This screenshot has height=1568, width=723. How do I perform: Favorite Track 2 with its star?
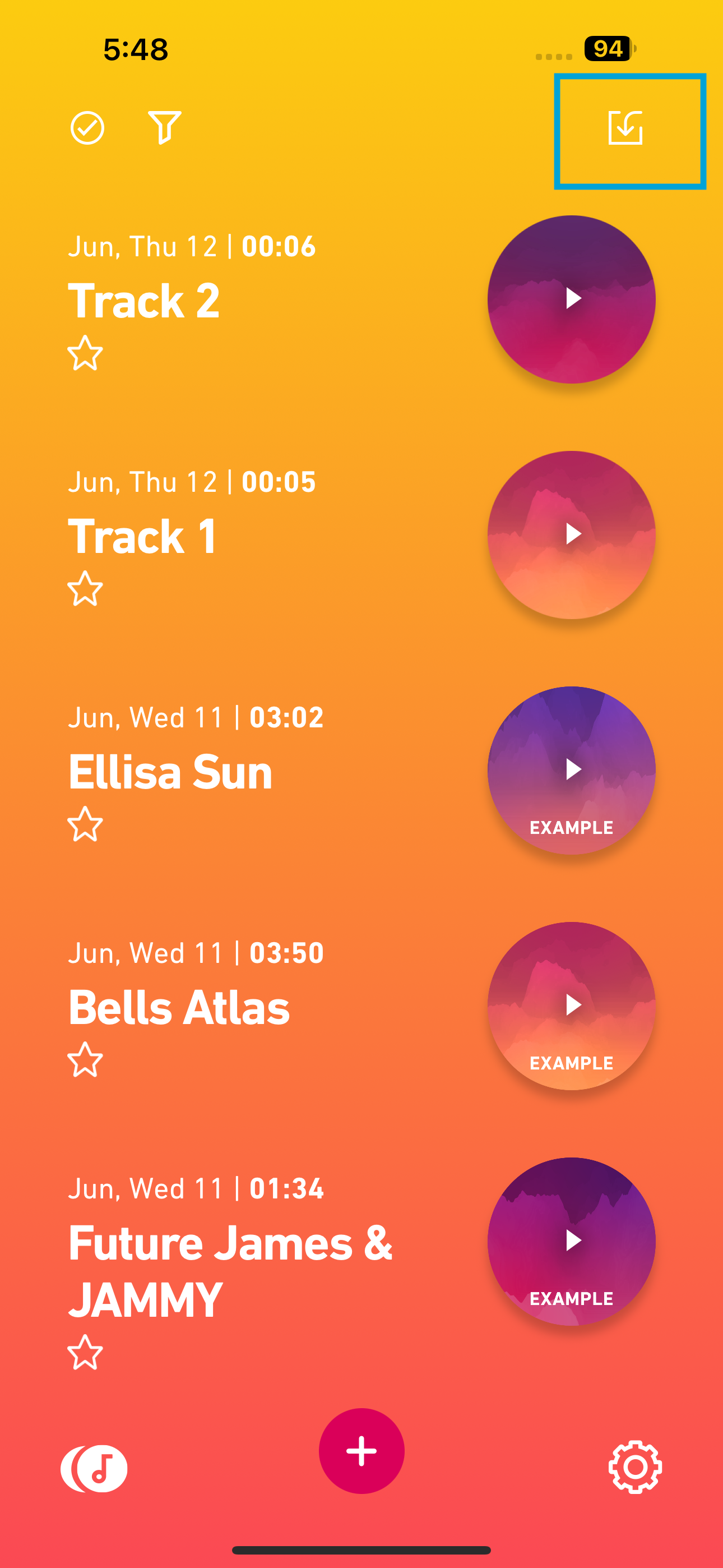tap(85, 353)
